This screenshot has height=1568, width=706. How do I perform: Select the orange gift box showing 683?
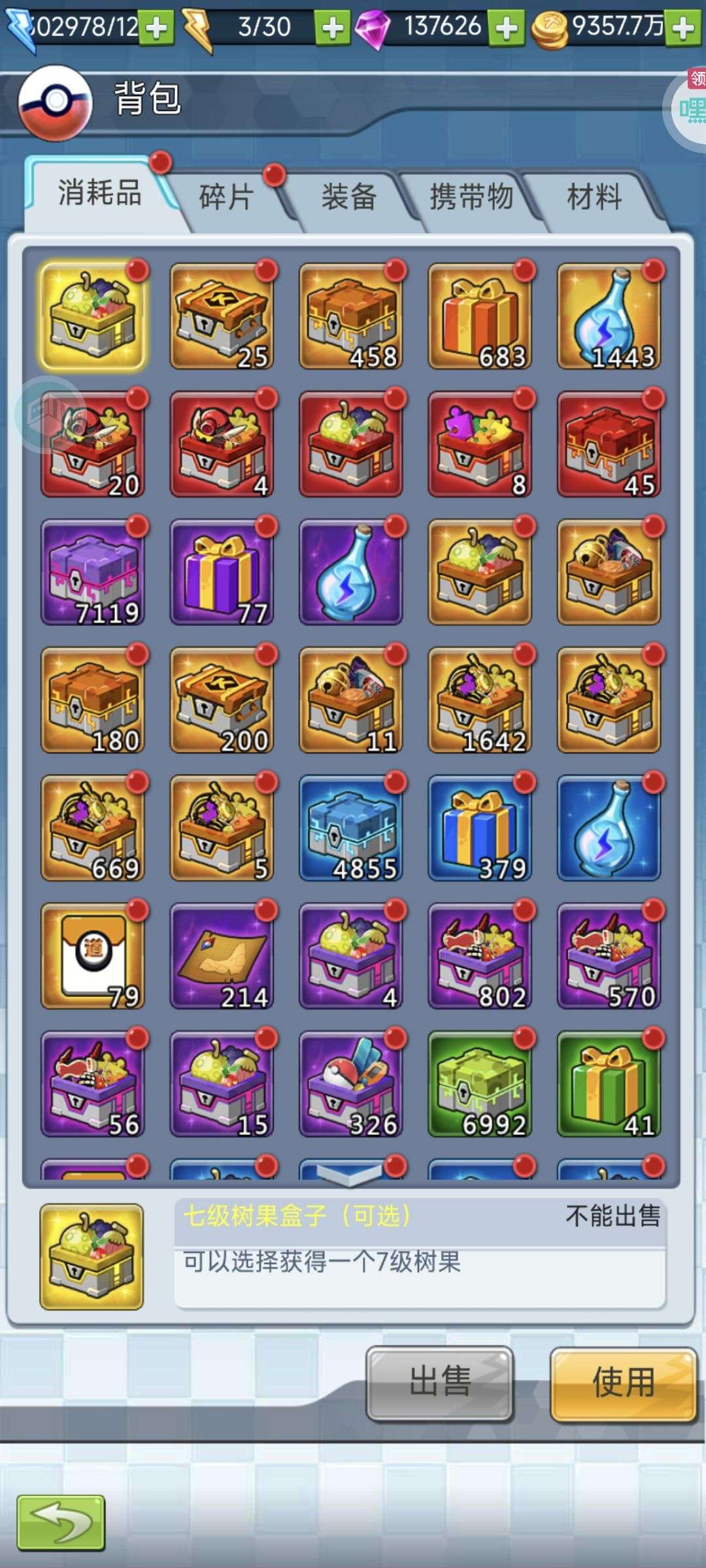point(480,317)
